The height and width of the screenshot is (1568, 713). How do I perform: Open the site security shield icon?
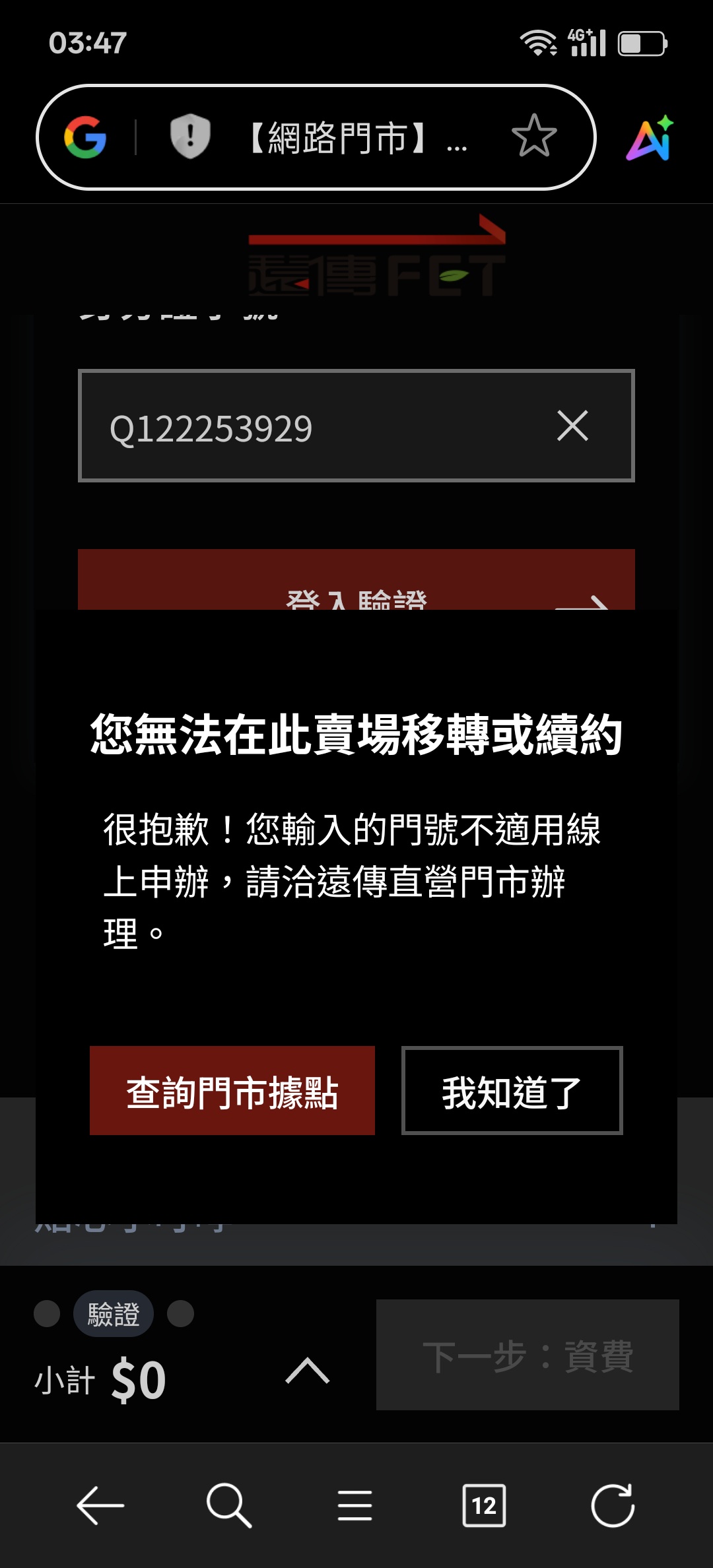coord(190,137)
